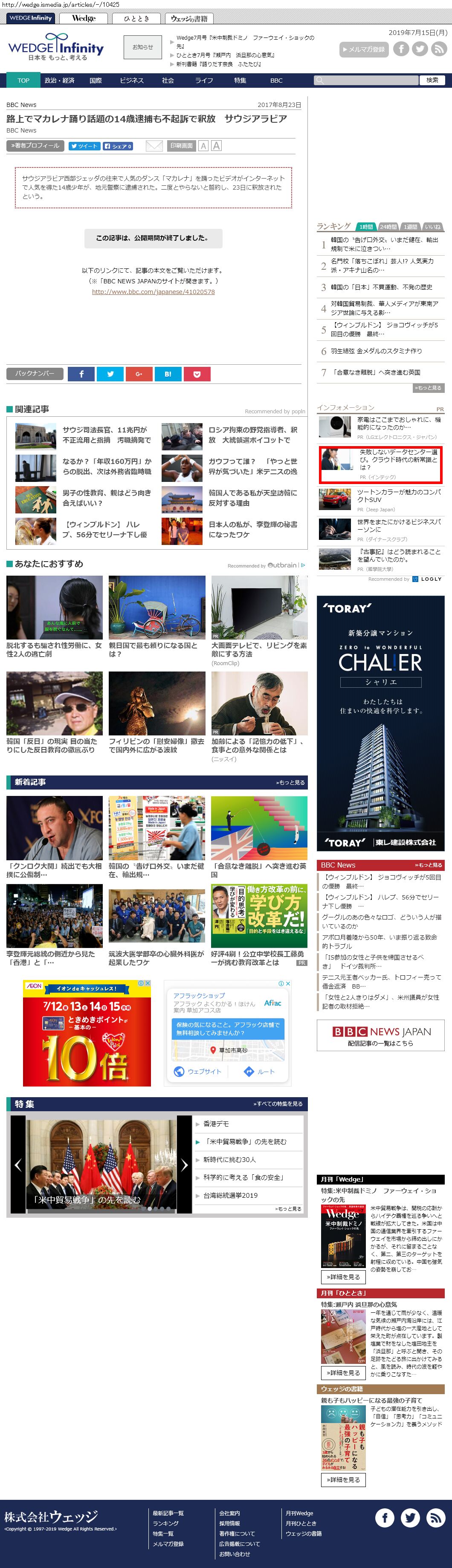Viewport: 452px width, 1568px height.
Task: Subscribe via メルマガ登録 button
Action: click(363, 49)
